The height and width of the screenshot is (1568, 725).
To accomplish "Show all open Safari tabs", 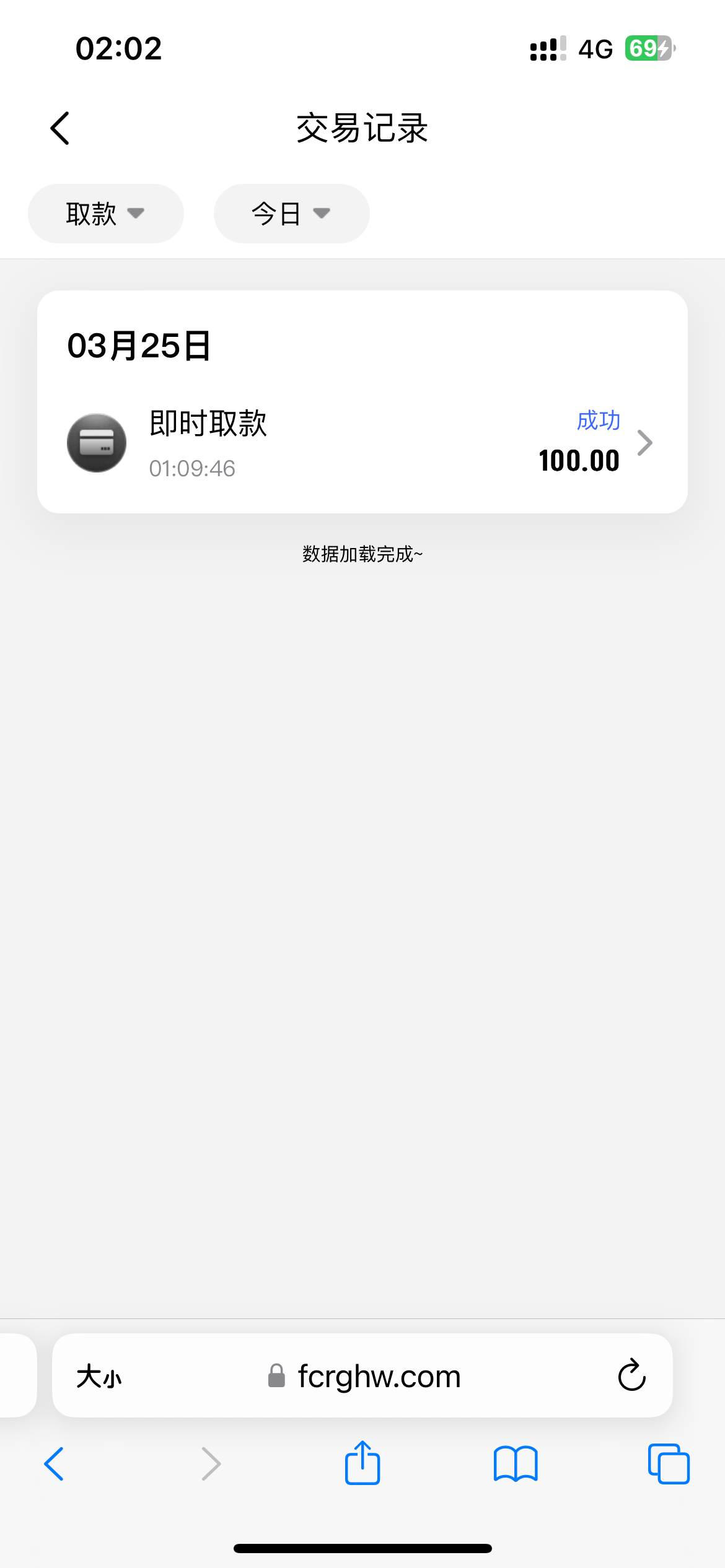I will click(x=668, y=1464).
